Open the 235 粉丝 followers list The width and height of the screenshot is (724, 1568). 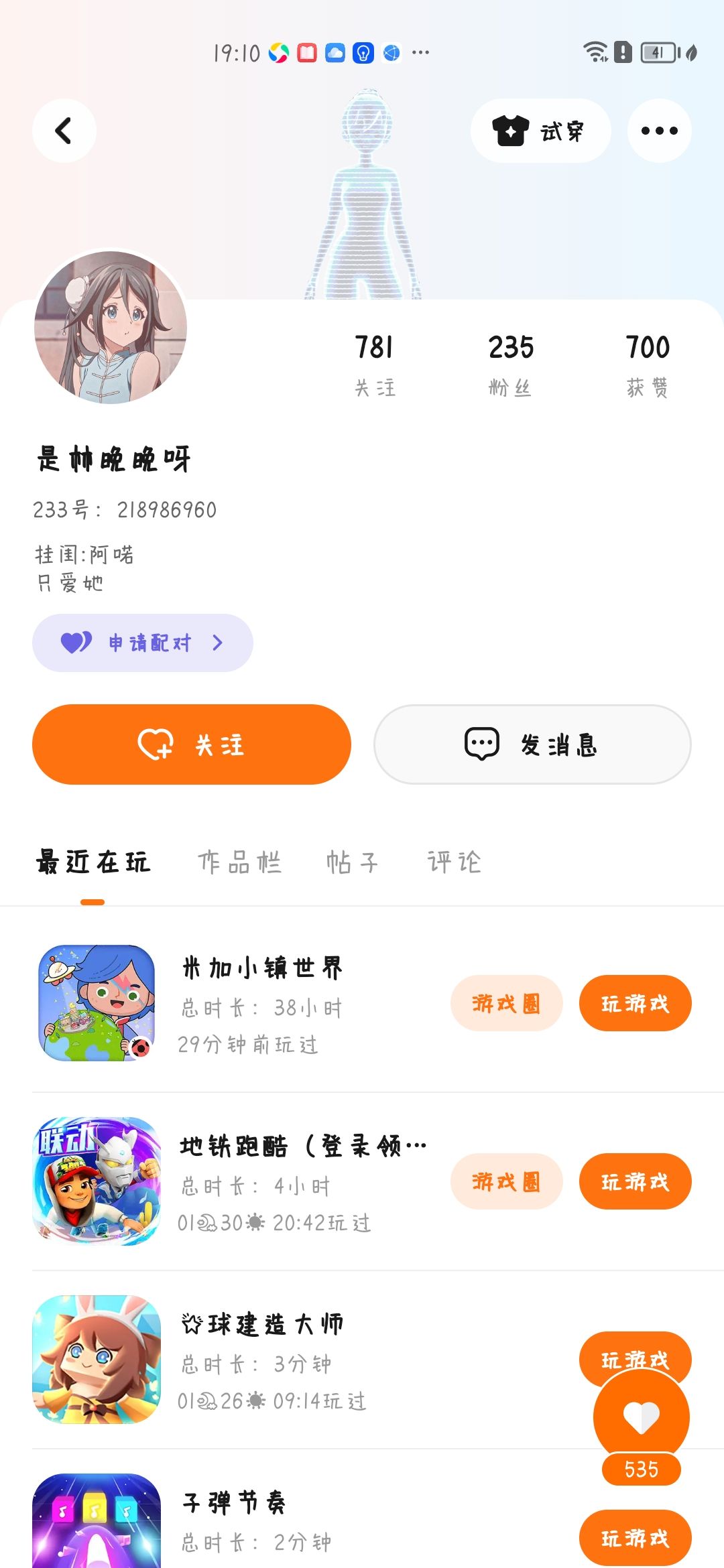[x=510, y=365]
